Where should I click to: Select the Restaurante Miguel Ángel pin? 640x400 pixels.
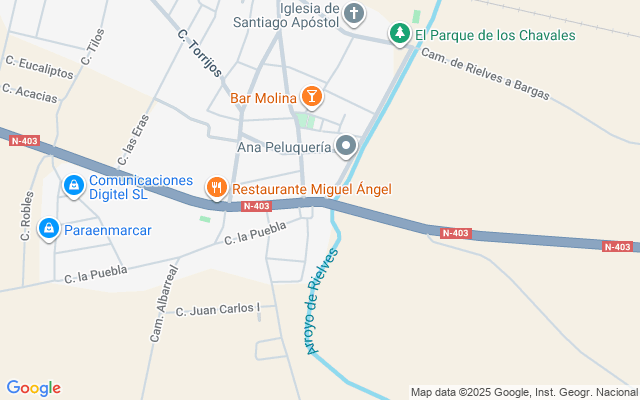(x=216, y=187)
